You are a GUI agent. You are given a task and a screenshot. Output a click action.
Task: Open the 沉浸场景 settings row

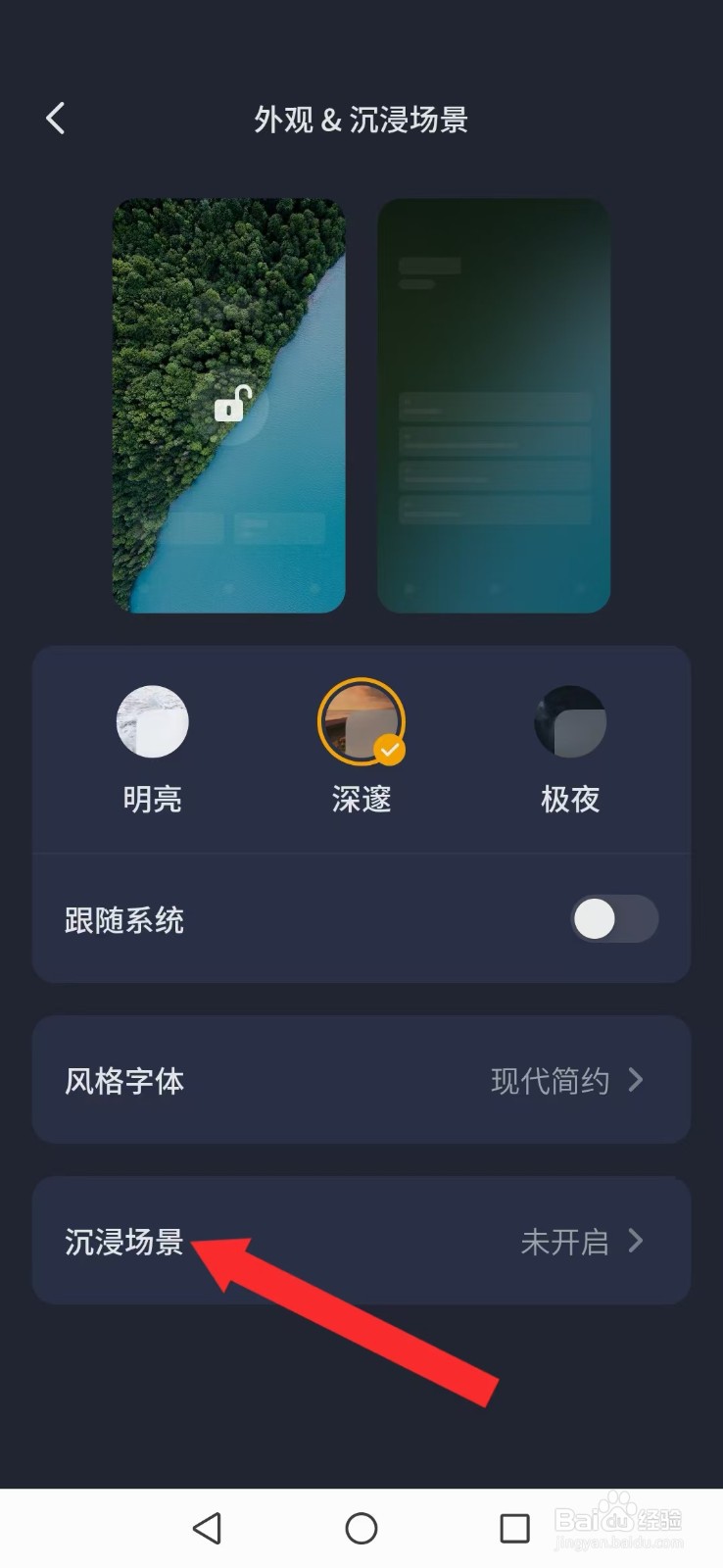(361, 1242)
